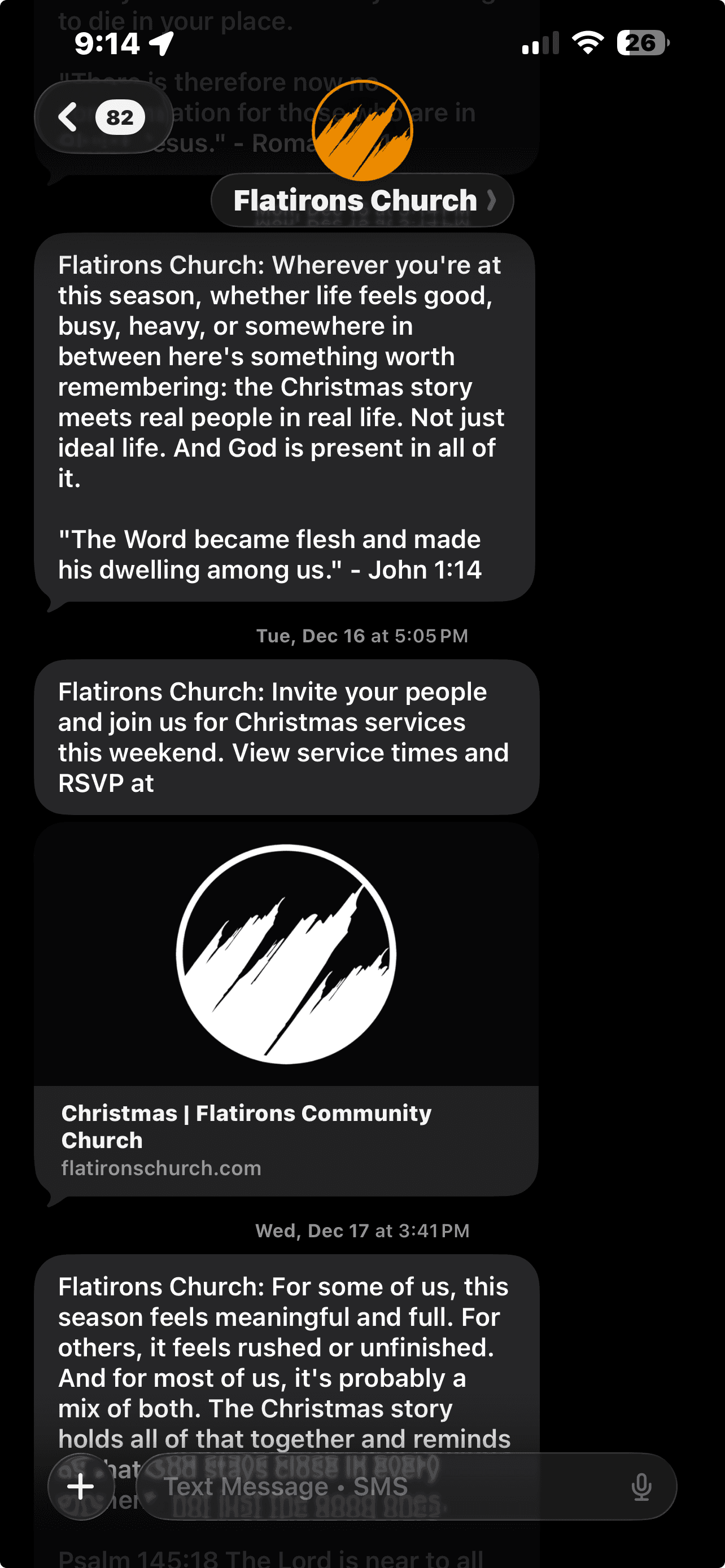Image resolution: width=725 pixels, height=1568 pixels.
Task: Open Flatirons Church contact details
Action: pos(362,200)
